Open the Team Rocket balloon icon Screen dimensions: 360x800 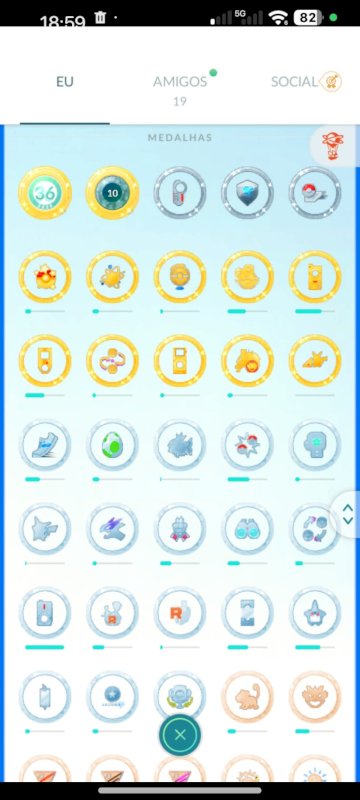pos(332,145)
